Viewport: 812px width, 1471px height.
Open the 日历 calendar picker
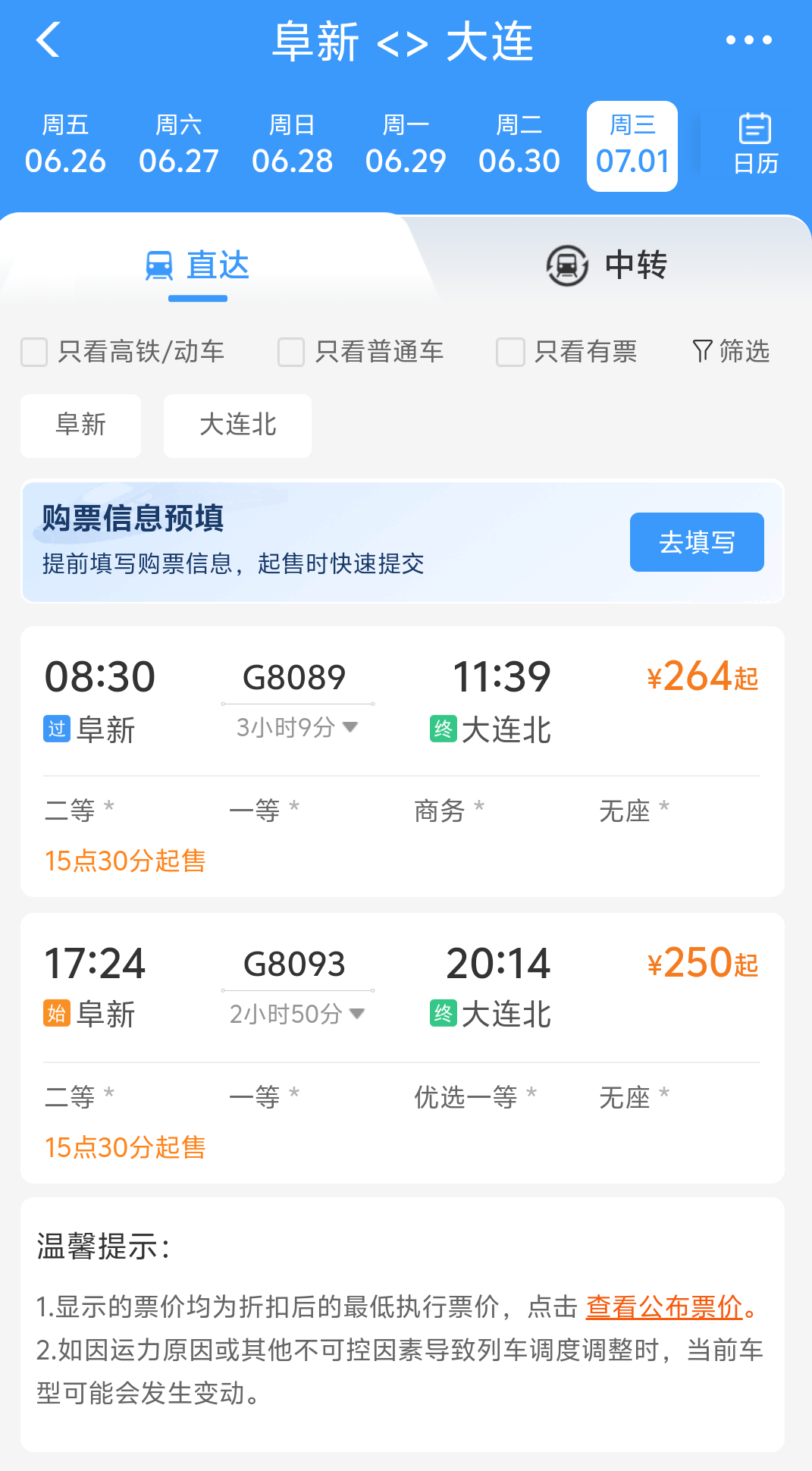[755, 144]
